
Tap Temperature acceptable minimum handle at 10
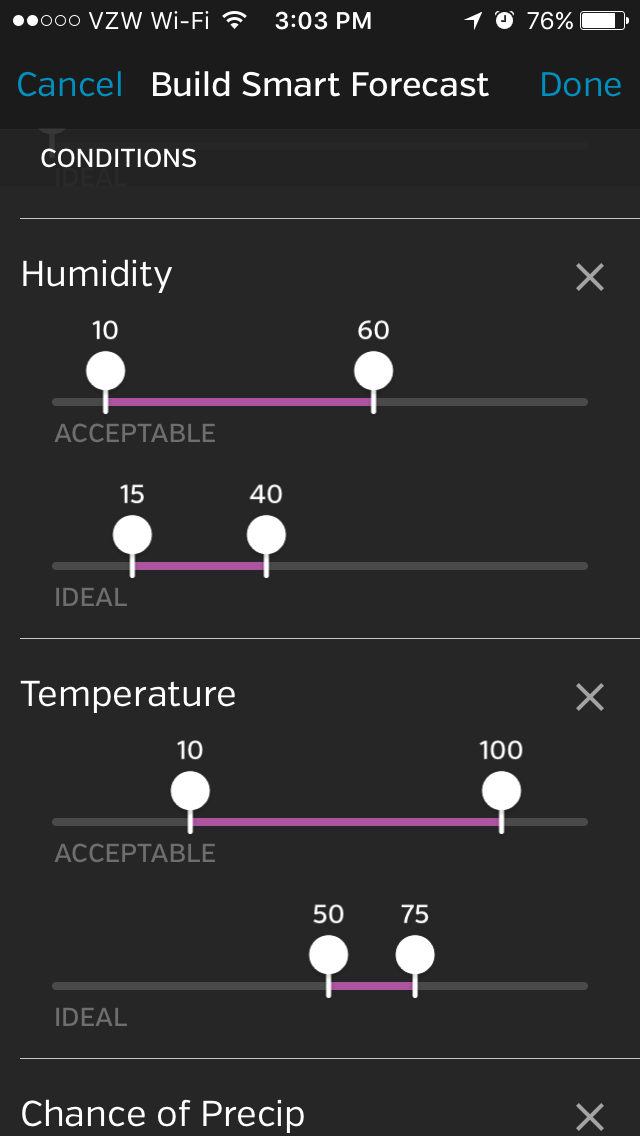[190, 791]
